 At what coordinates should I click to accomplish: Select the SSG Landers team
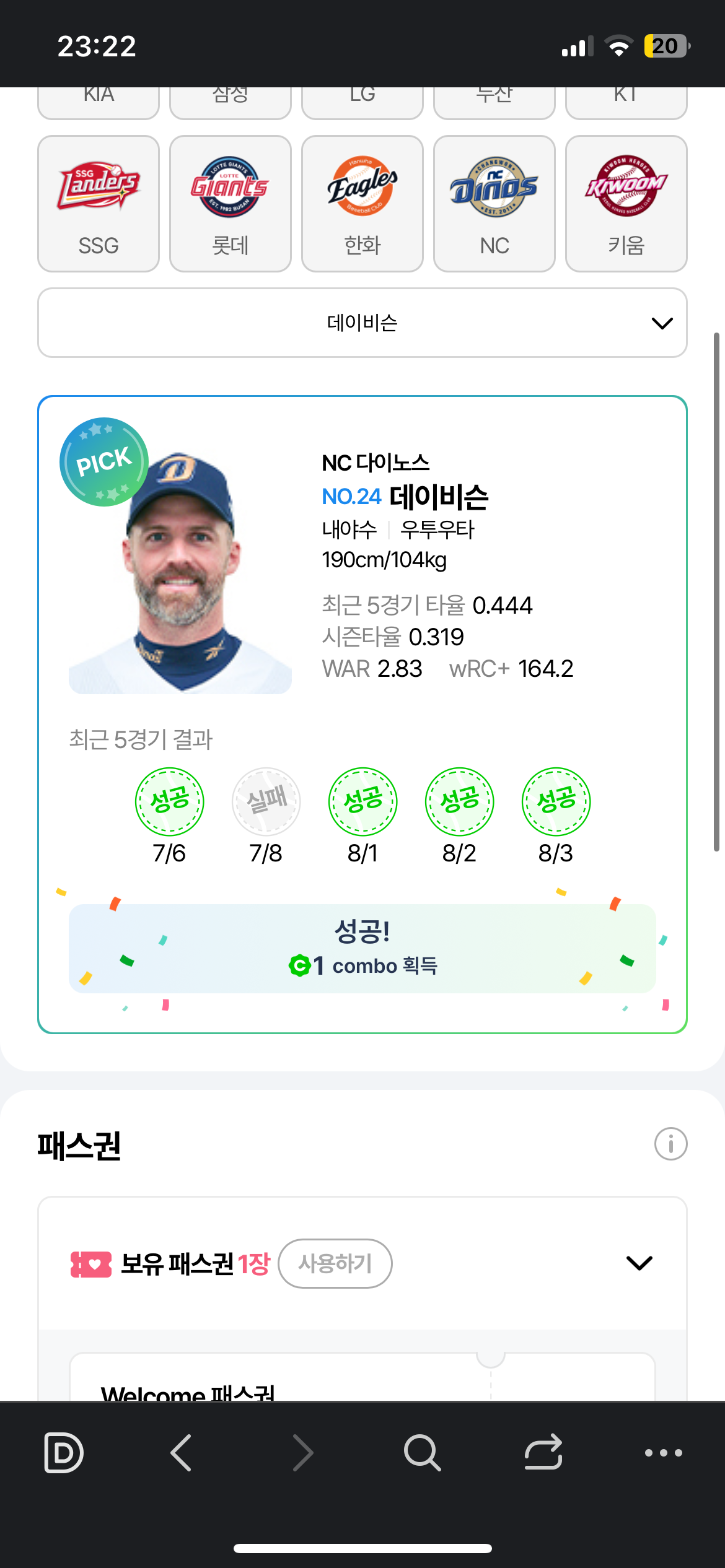click(99, 203)
